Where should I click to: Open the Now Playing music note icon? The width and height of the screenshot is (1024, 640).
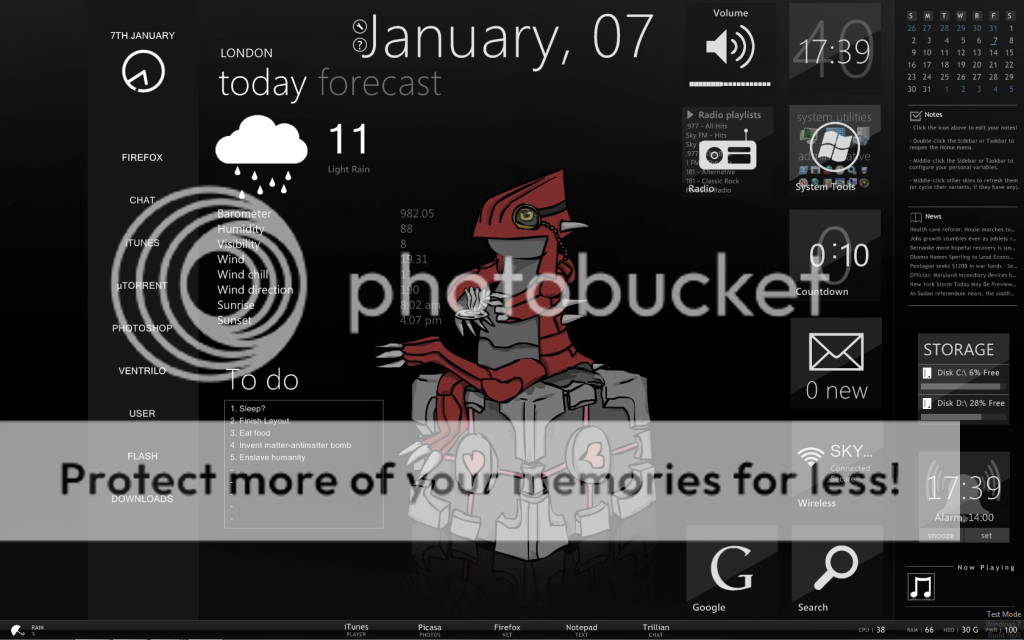[x=920, y=587]
